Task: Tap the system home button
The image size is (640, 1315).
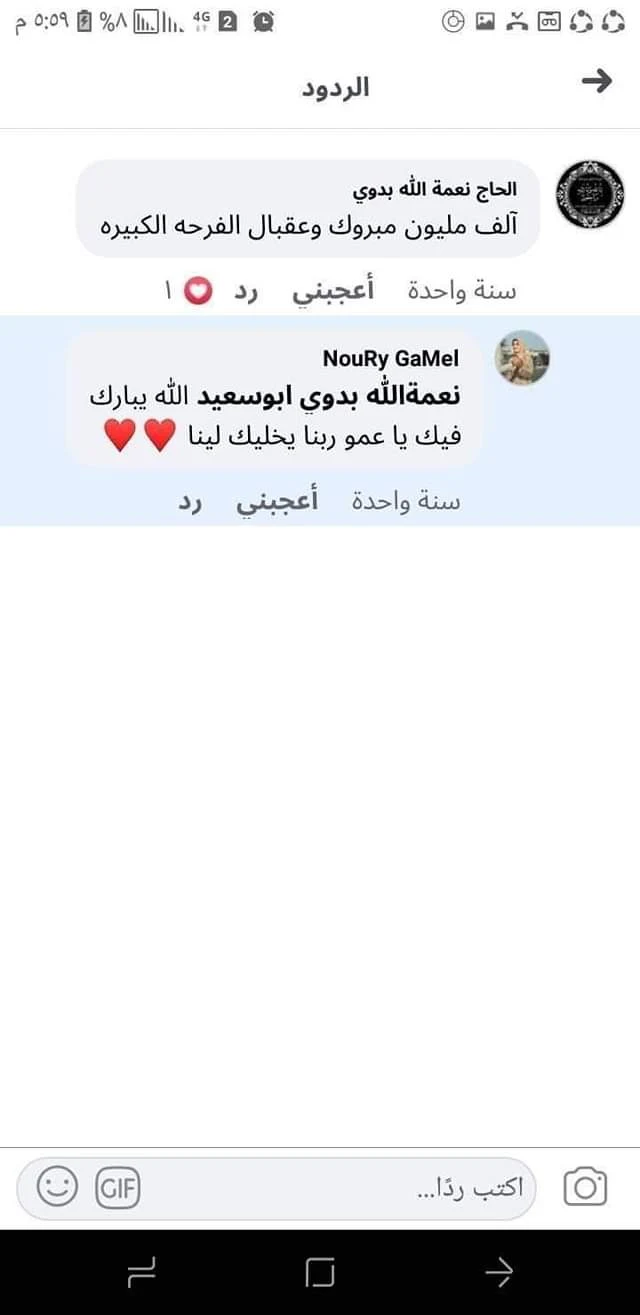Action: [320, 1272]
